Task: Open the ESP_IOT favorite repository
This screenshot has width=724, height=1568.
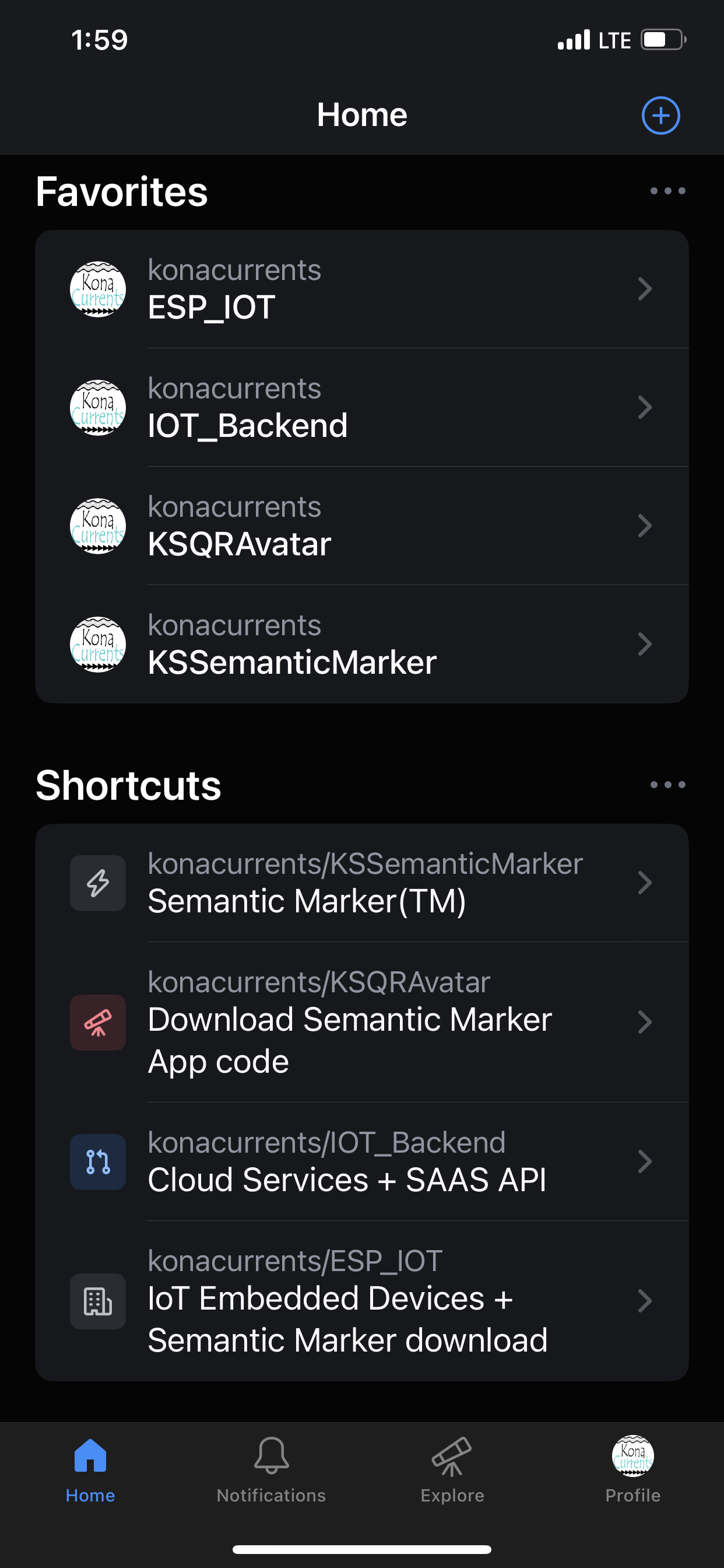Action: pos(362,289)
